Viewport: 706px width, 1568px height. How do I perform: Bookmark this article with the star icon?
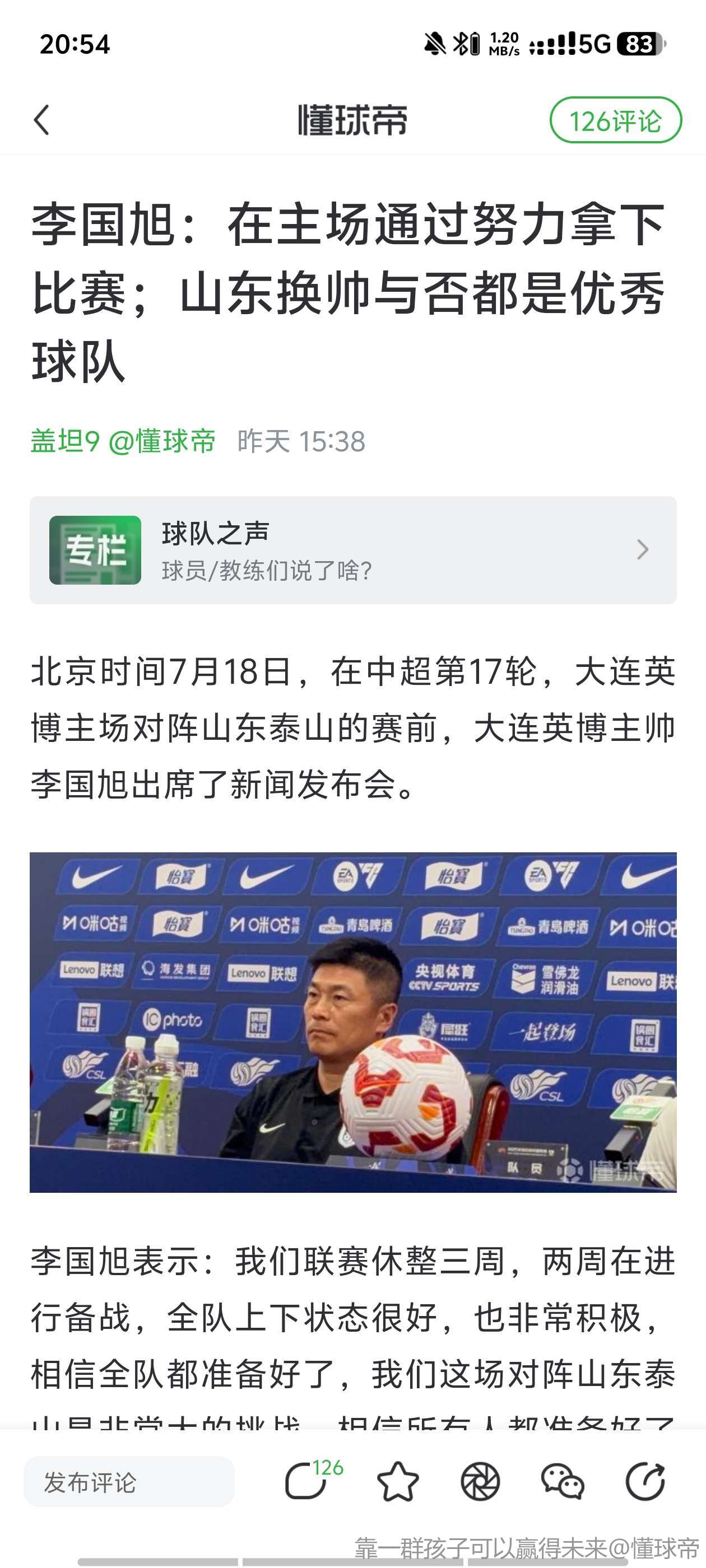(398, 1481)
